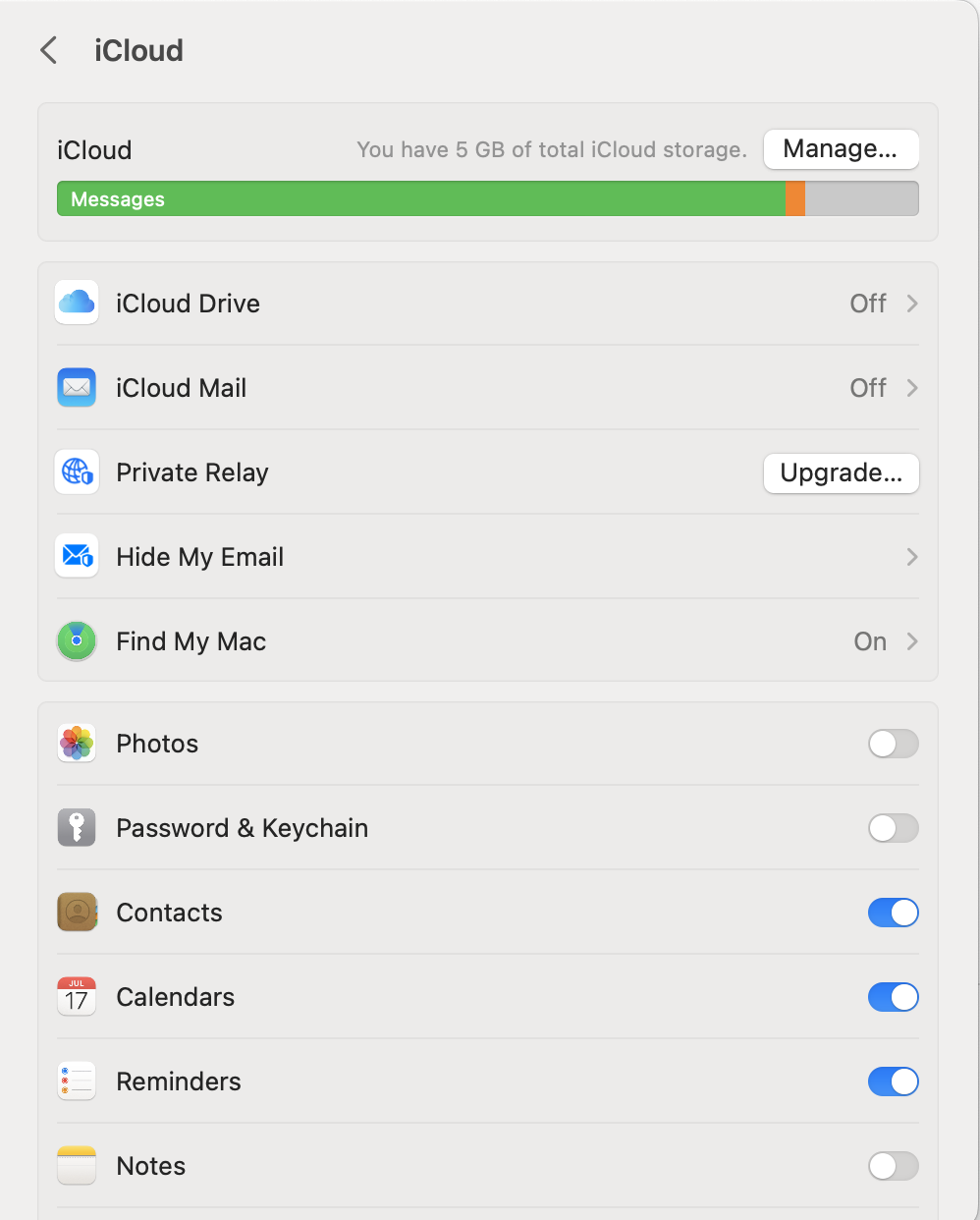Viewport: 980px width, 1220px height.
Task: Turn off Reminders syncing
Action: (x=893, y=1081)
